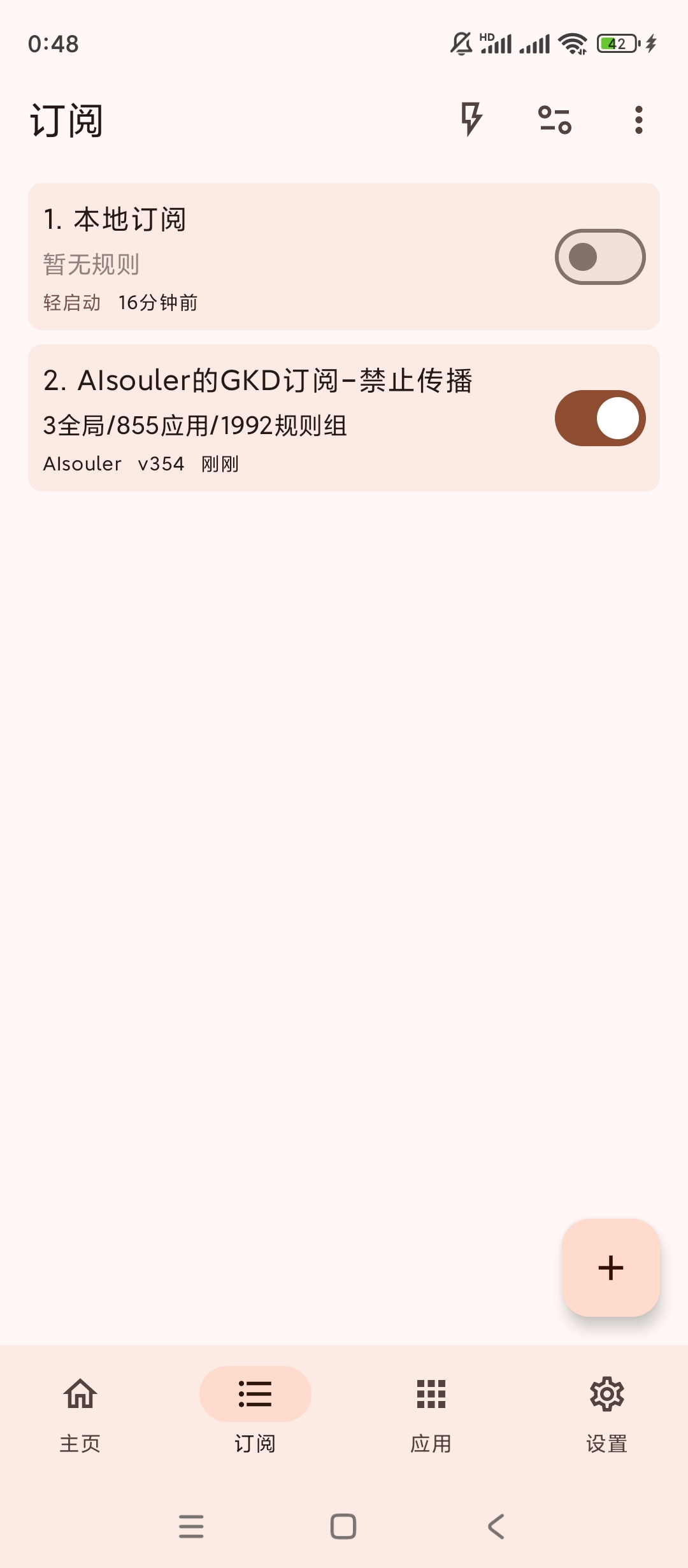Open the three-dot overflow menu
Viewport: 688px width, 1568px height.
pos(638,119)
